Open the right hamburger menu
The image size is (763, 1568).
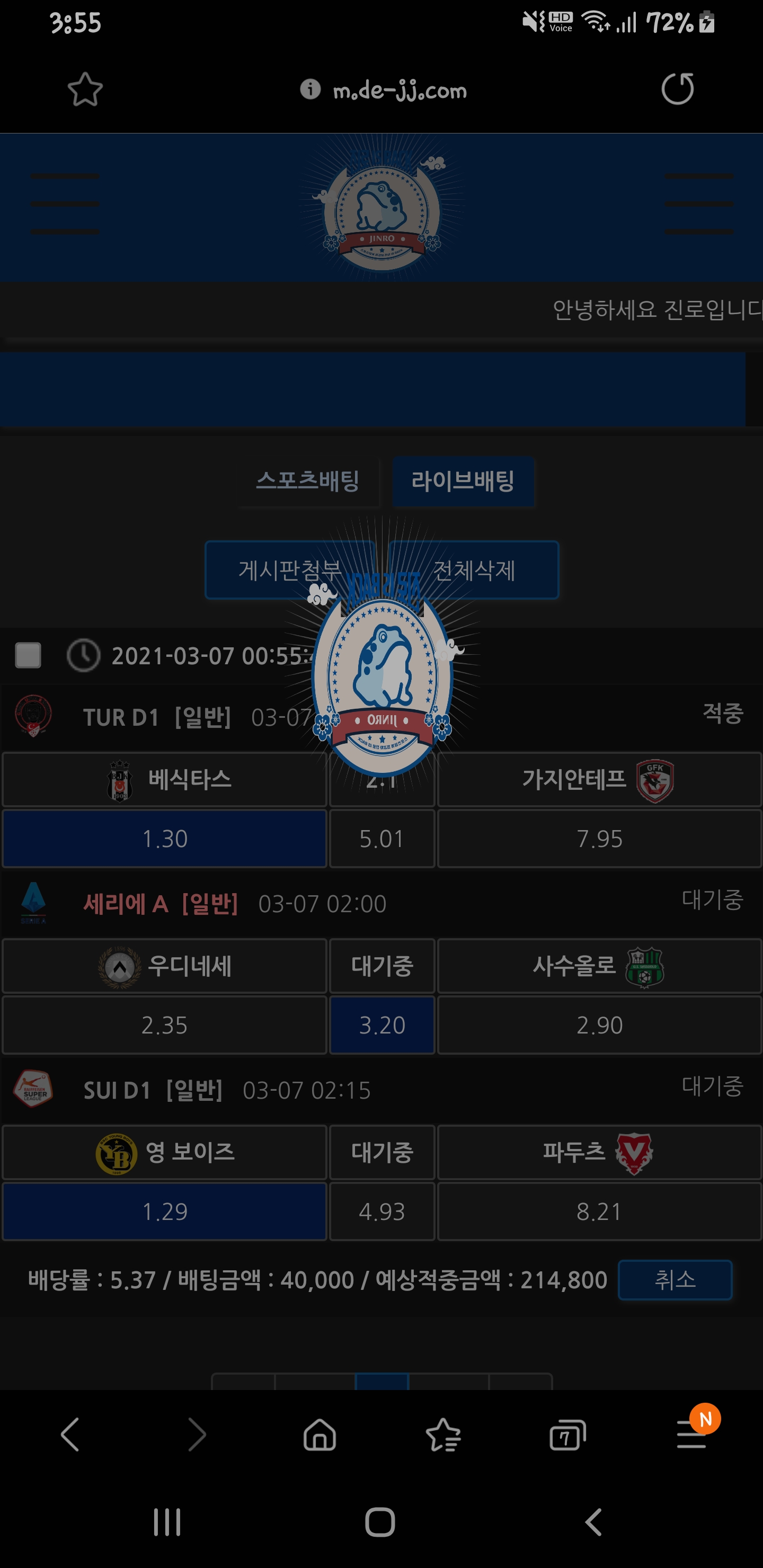coord(698,204)
